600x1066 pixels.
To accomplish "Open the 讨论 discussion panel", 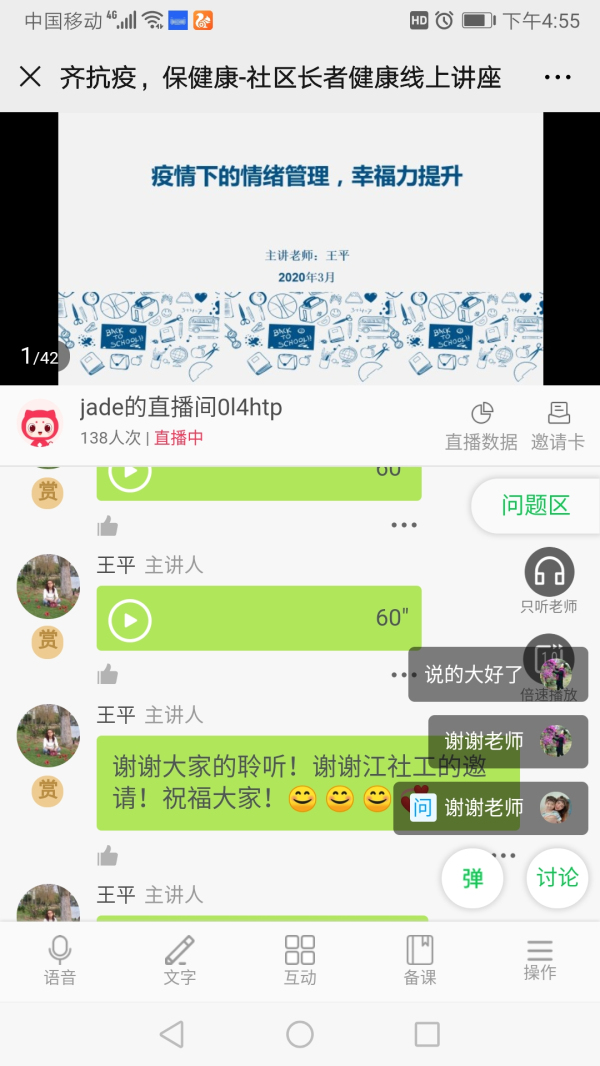I will coord(557,878).
